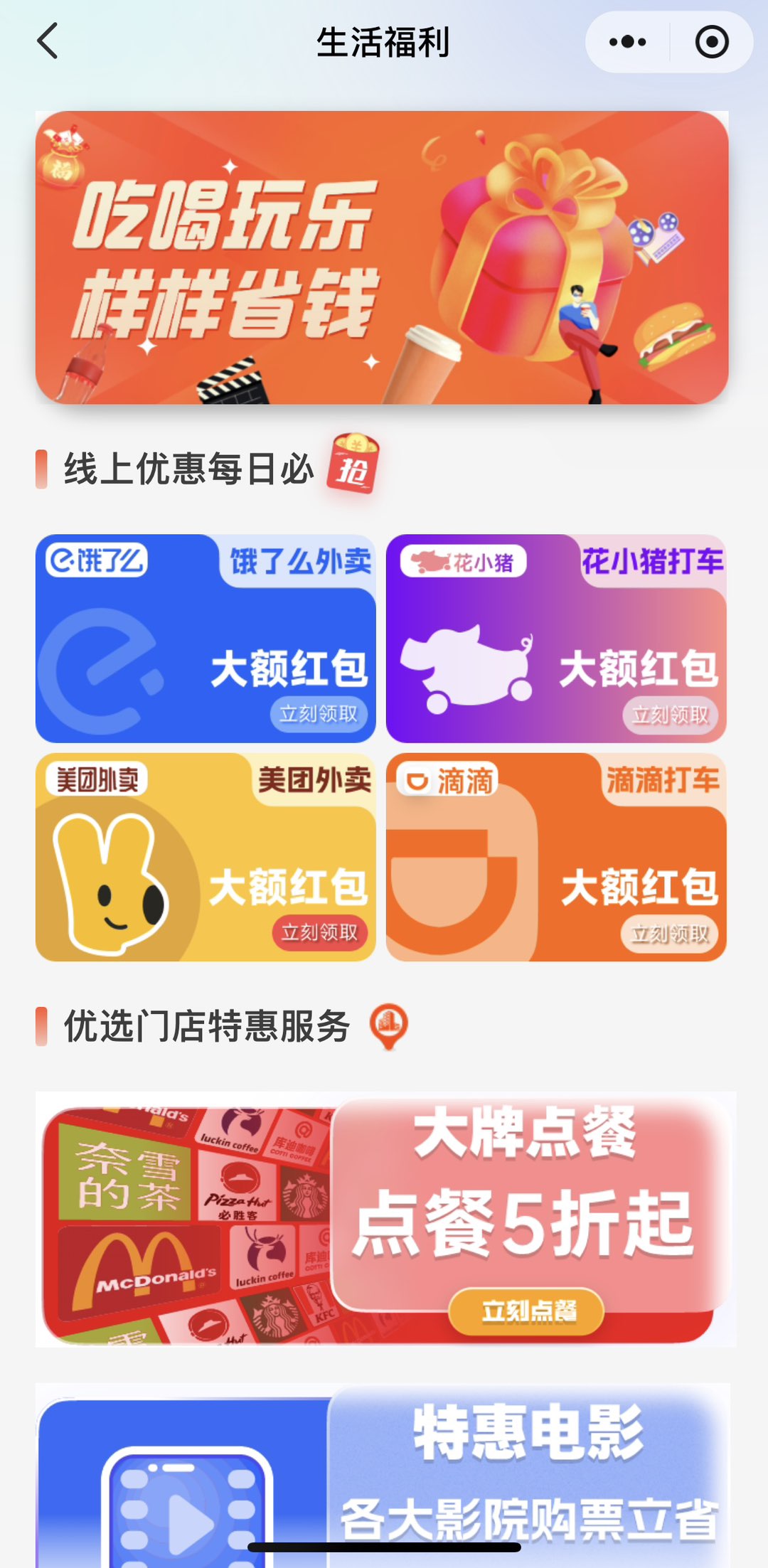Open the 滴滴打车 red packet card
768x1568 pixels.
[556, 857]
